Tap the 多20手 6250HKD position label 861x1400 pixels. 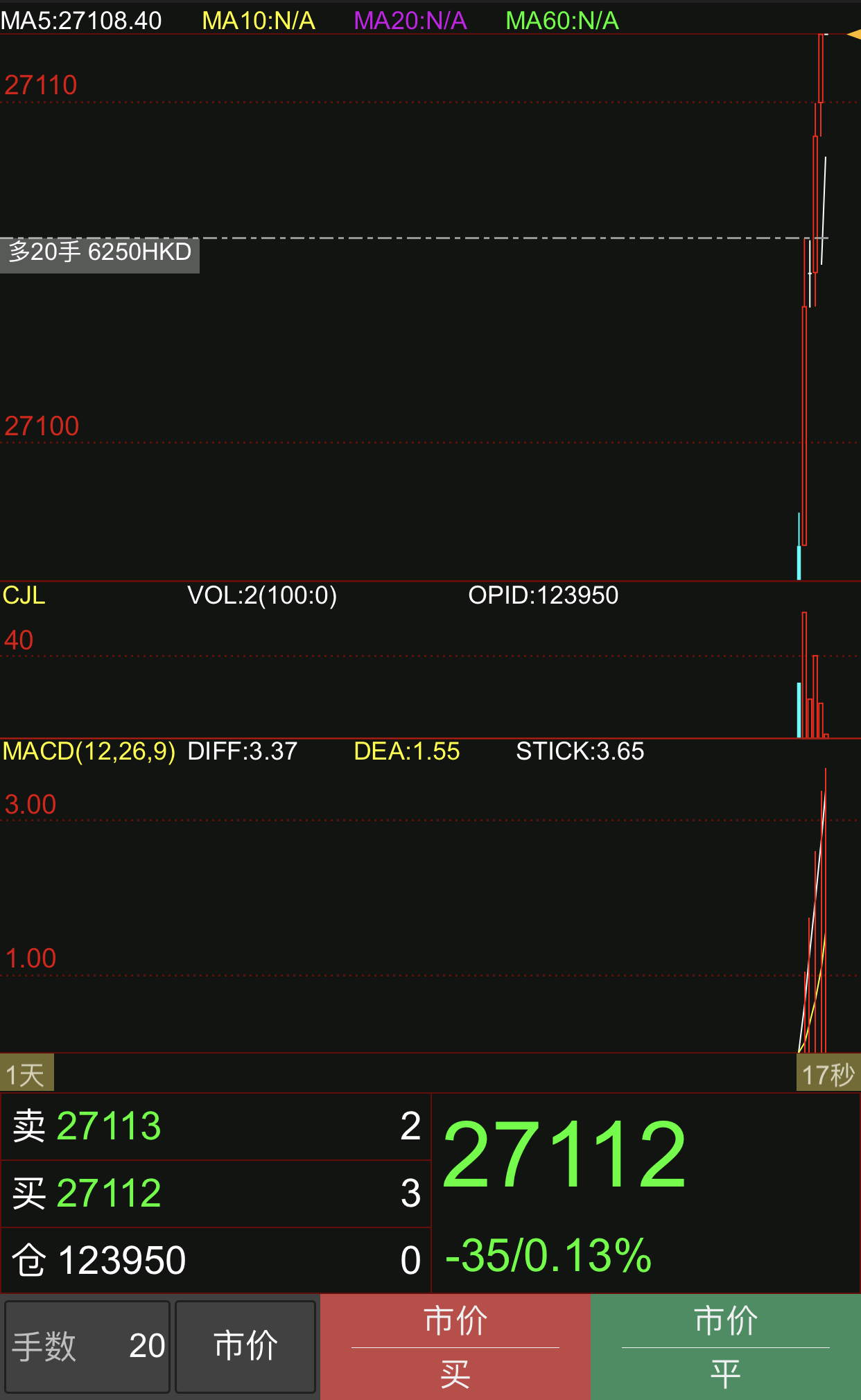pyautogui.click(x=100, y=252)
